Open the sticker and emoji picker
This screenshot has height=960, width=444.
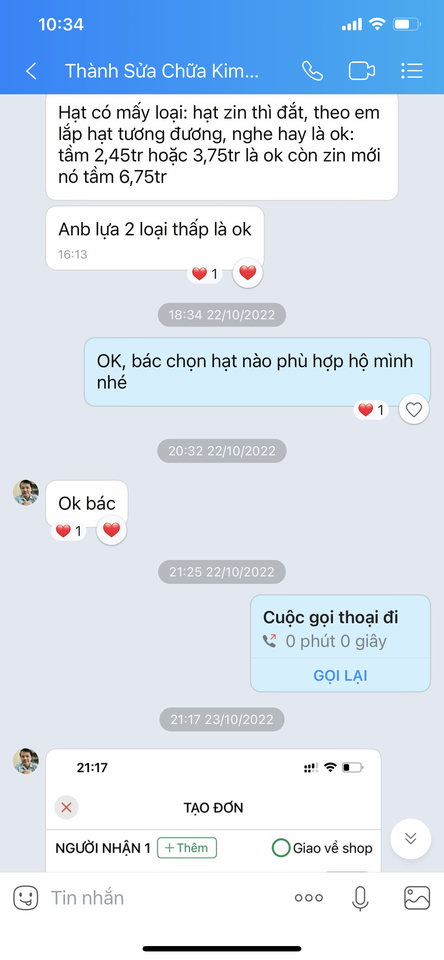pyautogui.click(x=26, y=898)
